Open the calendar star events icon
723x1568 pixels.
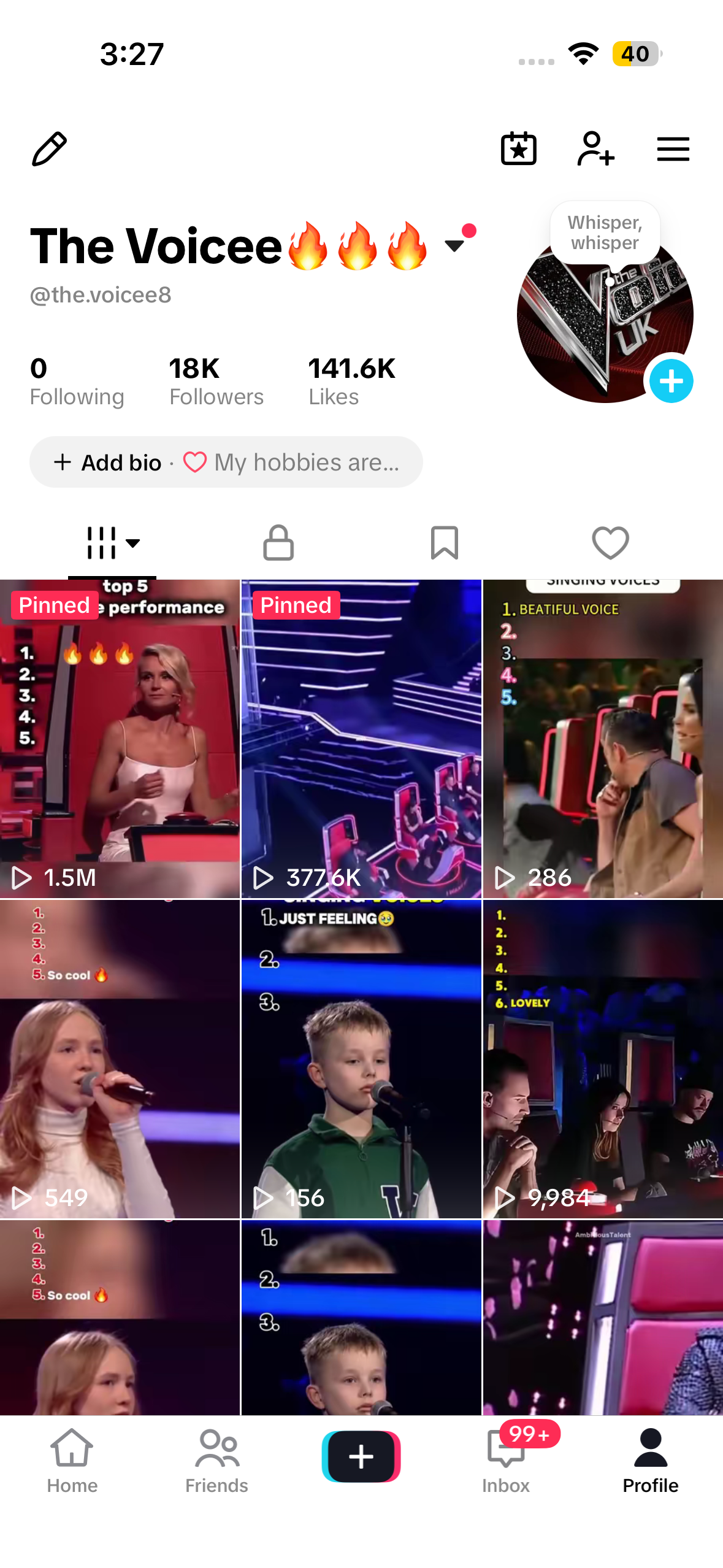tap(519, 149)
